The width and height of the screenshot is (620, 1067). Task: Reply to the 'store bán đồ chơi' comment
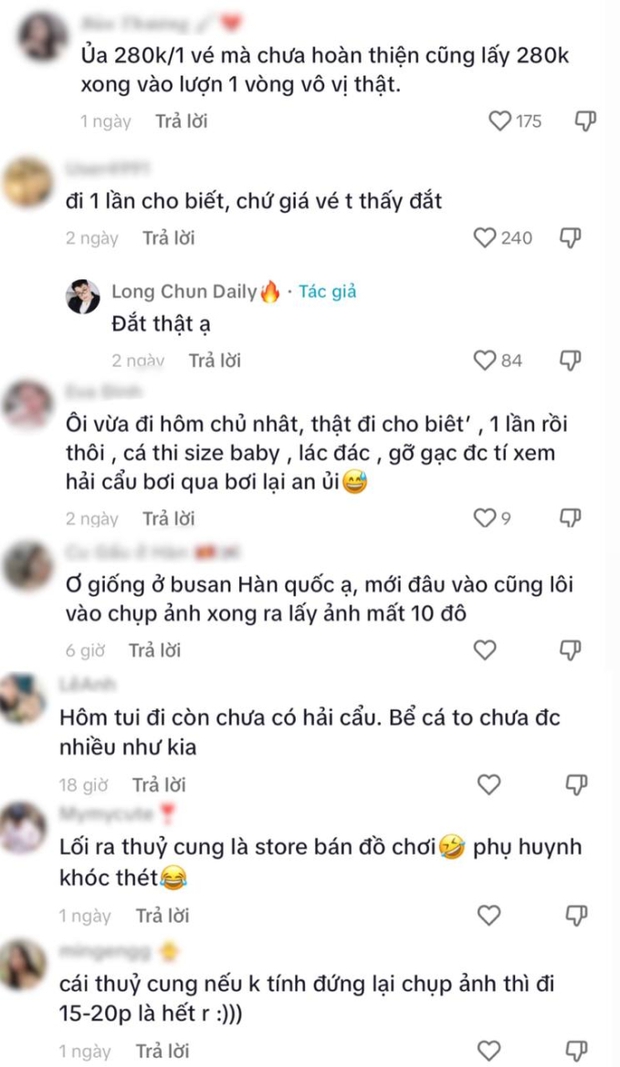pyautogui.click(x=162, y=915)
